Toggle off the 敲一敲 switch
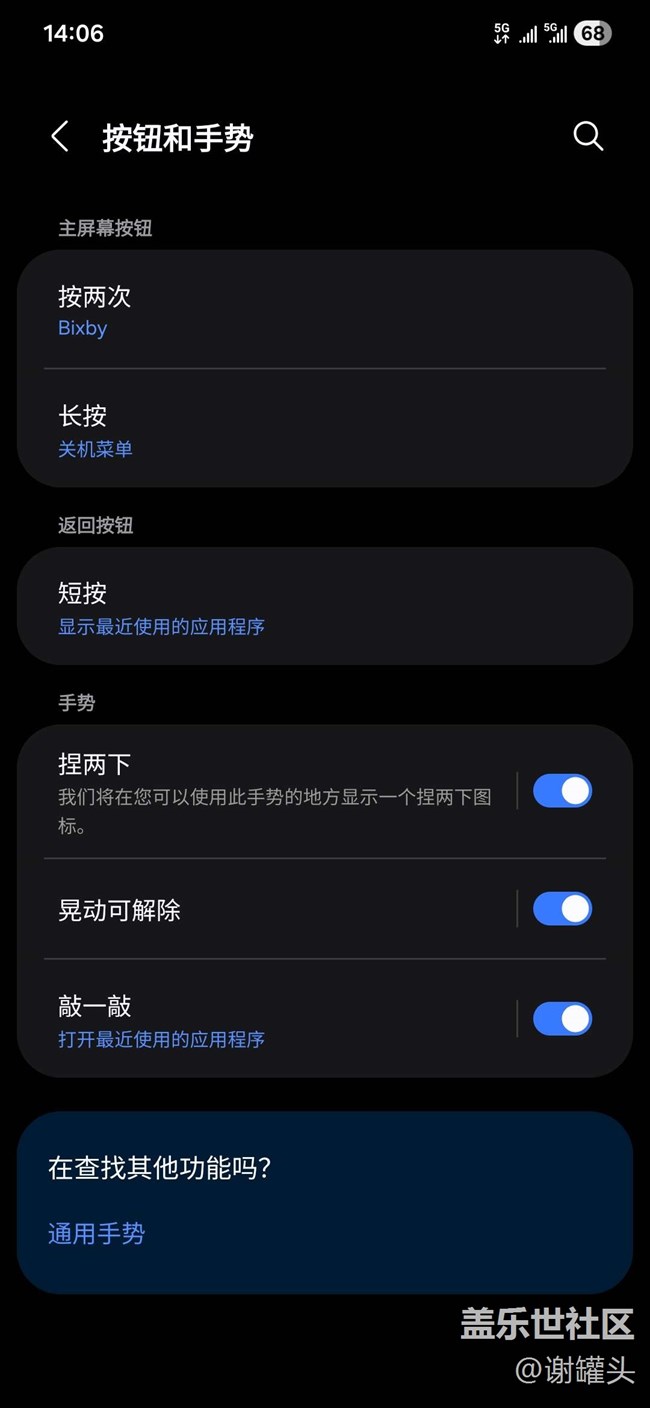650x1408 pixels. coord(562,1019)
